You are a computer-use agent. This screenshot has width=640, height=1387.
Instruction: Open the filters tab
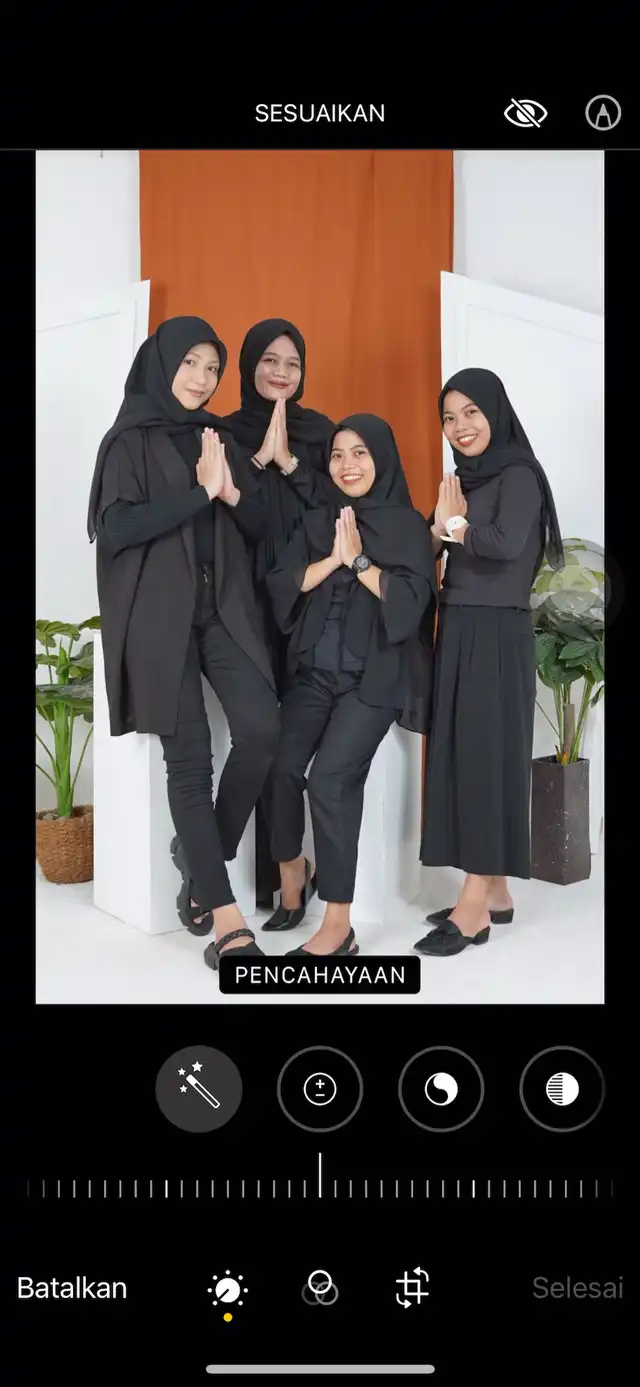coord(320,1288)
